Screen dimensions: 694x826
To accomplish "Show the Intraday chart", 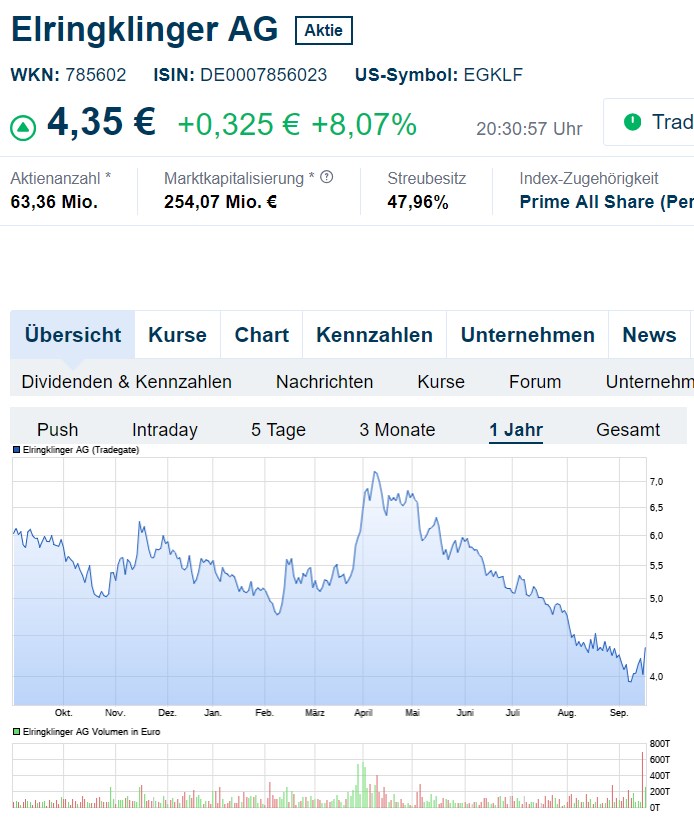I will [165, 430].
